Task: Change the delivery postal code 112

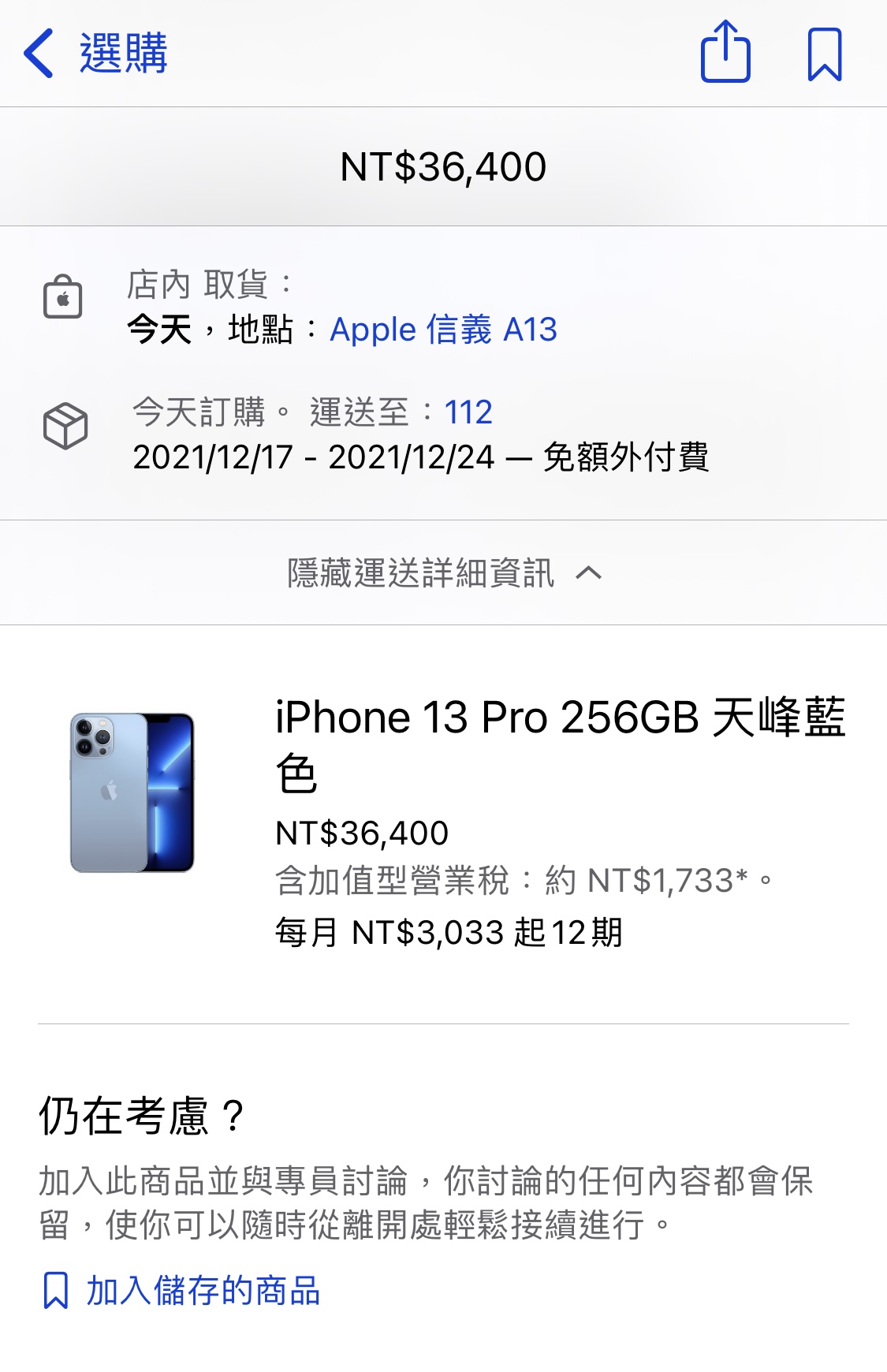Action: tap(468, 412)
